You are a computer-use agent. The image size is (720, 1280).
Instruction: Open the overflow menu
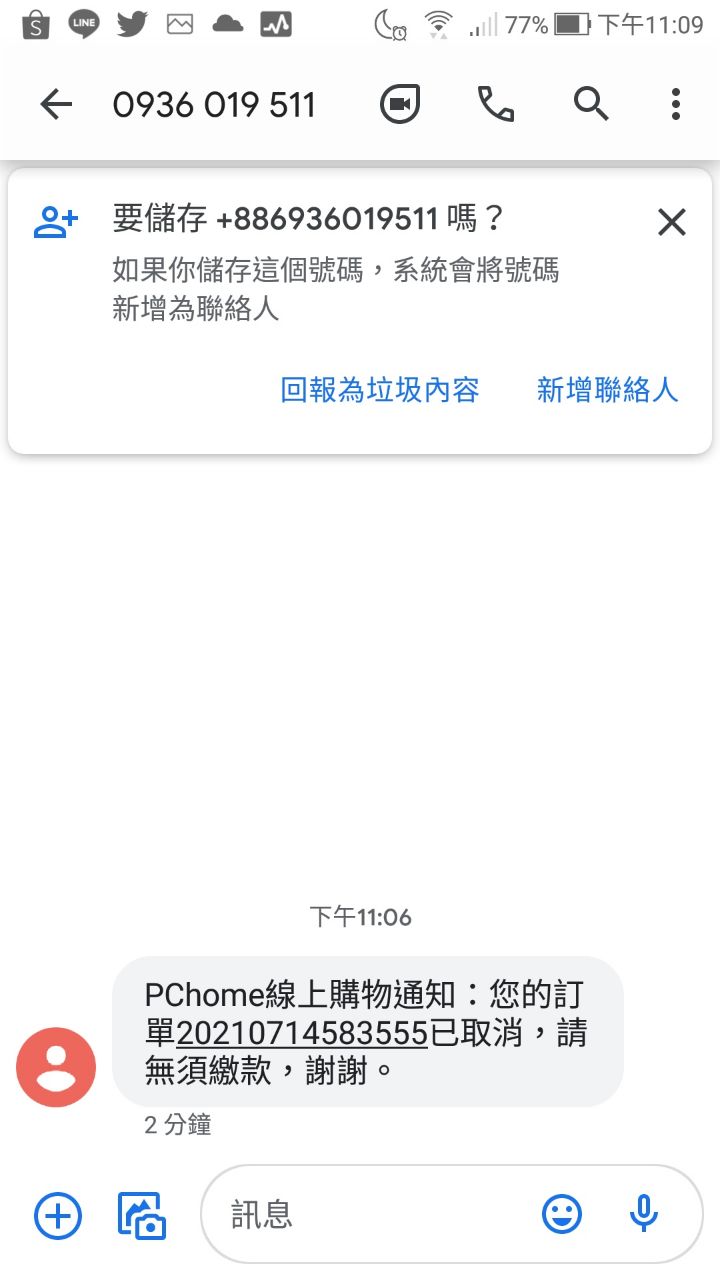[x=676, y=104]
